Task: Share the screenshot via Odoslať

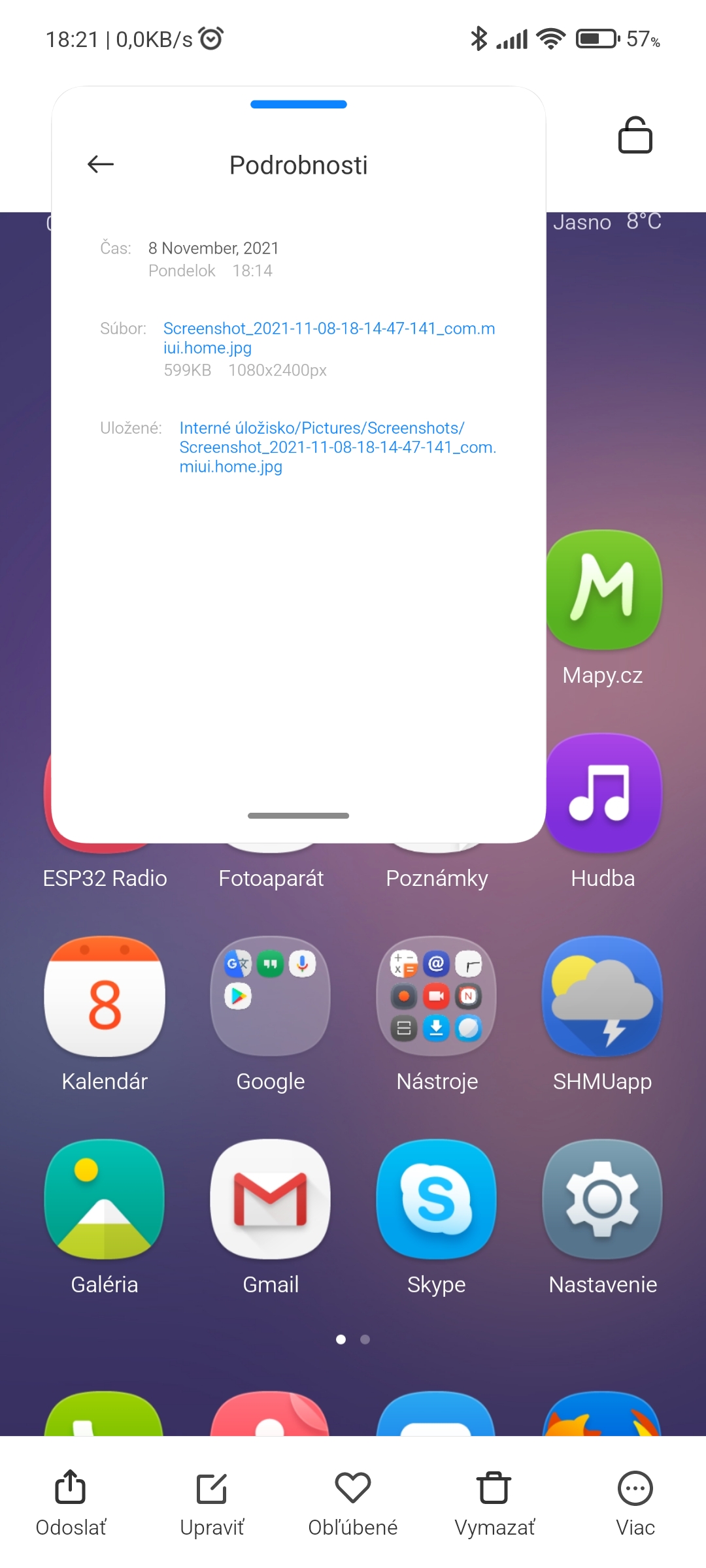Action: (71, 1502)
